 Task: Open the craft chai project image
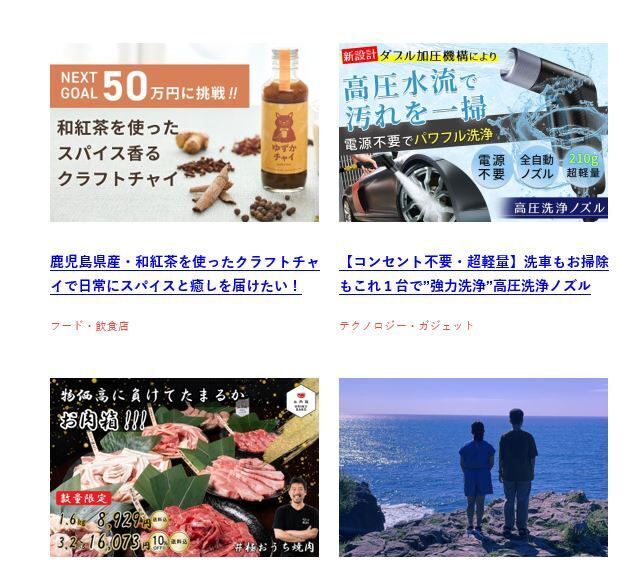click(184, 132)
